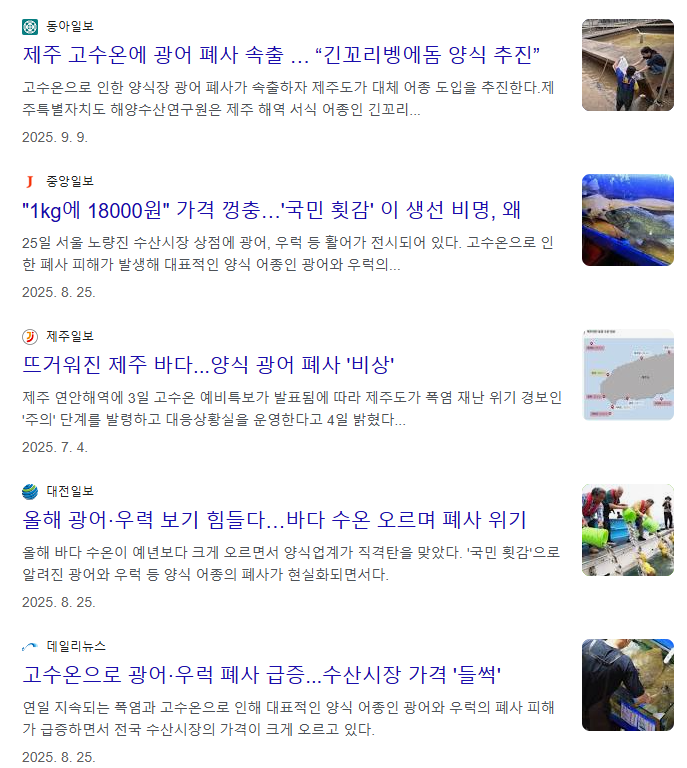Tap the thumbnail photo of 데일리뉴스 article
The image size is (687, 768).
click(627, 685)
